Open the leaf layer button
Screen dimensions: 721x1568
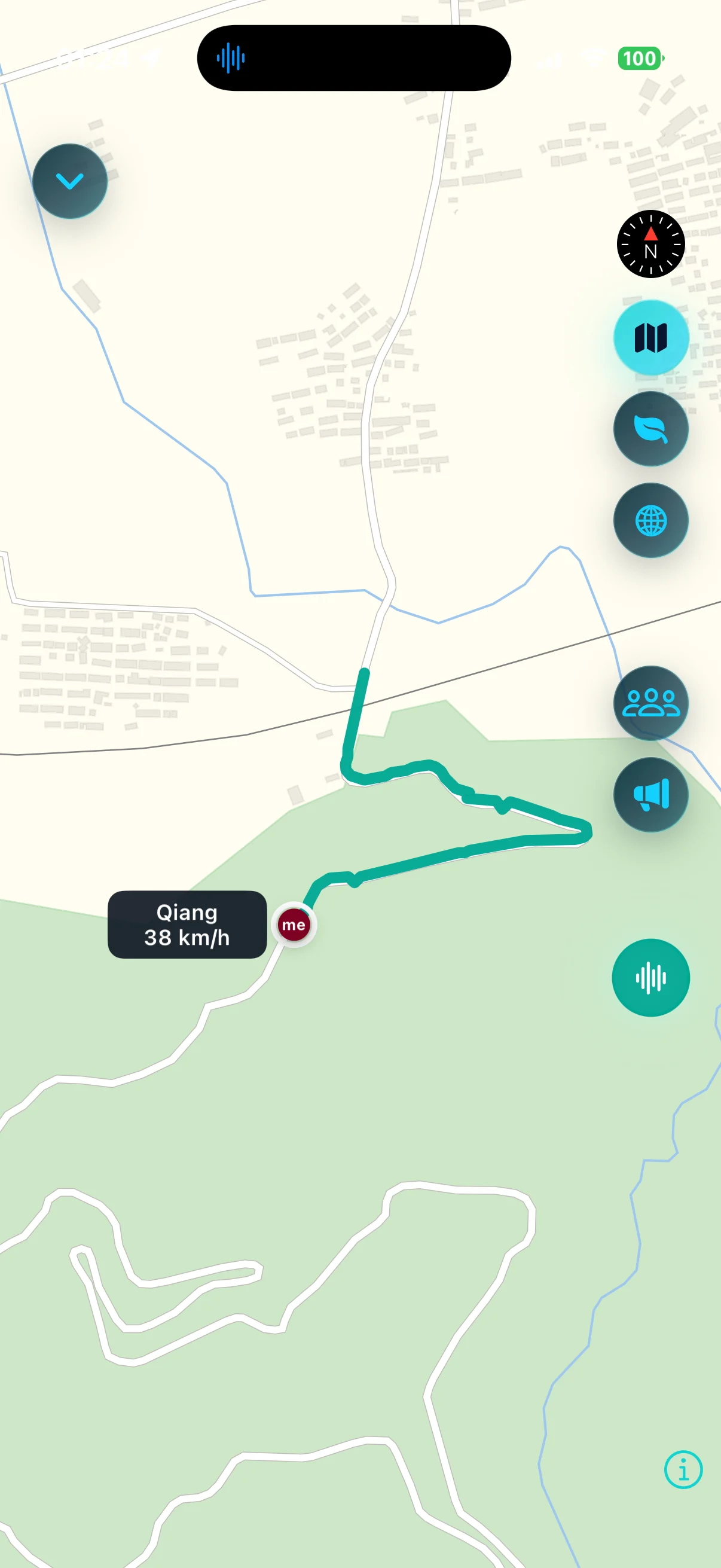pos(650,429)
